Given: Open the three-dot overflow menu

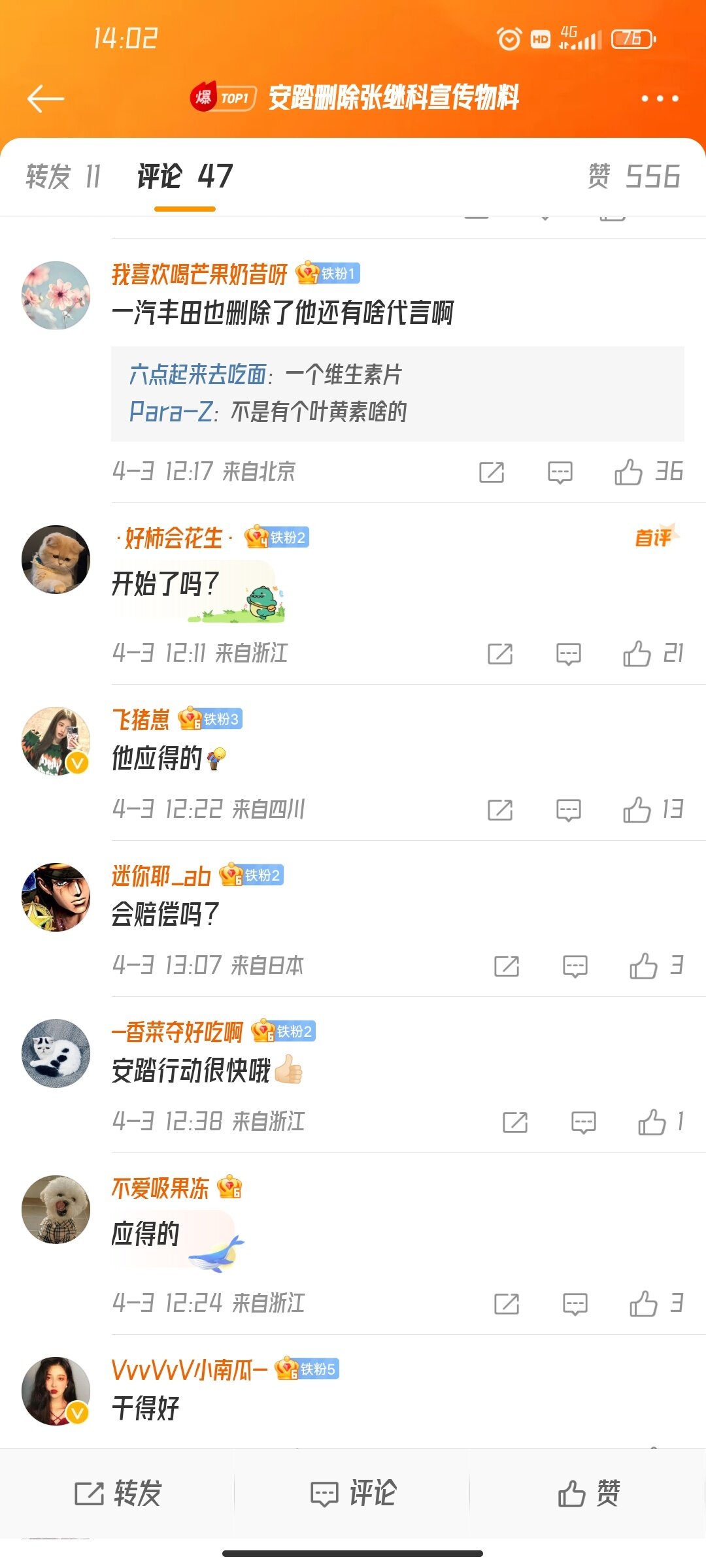Looking at the screenshot, I should click(659, 99).
